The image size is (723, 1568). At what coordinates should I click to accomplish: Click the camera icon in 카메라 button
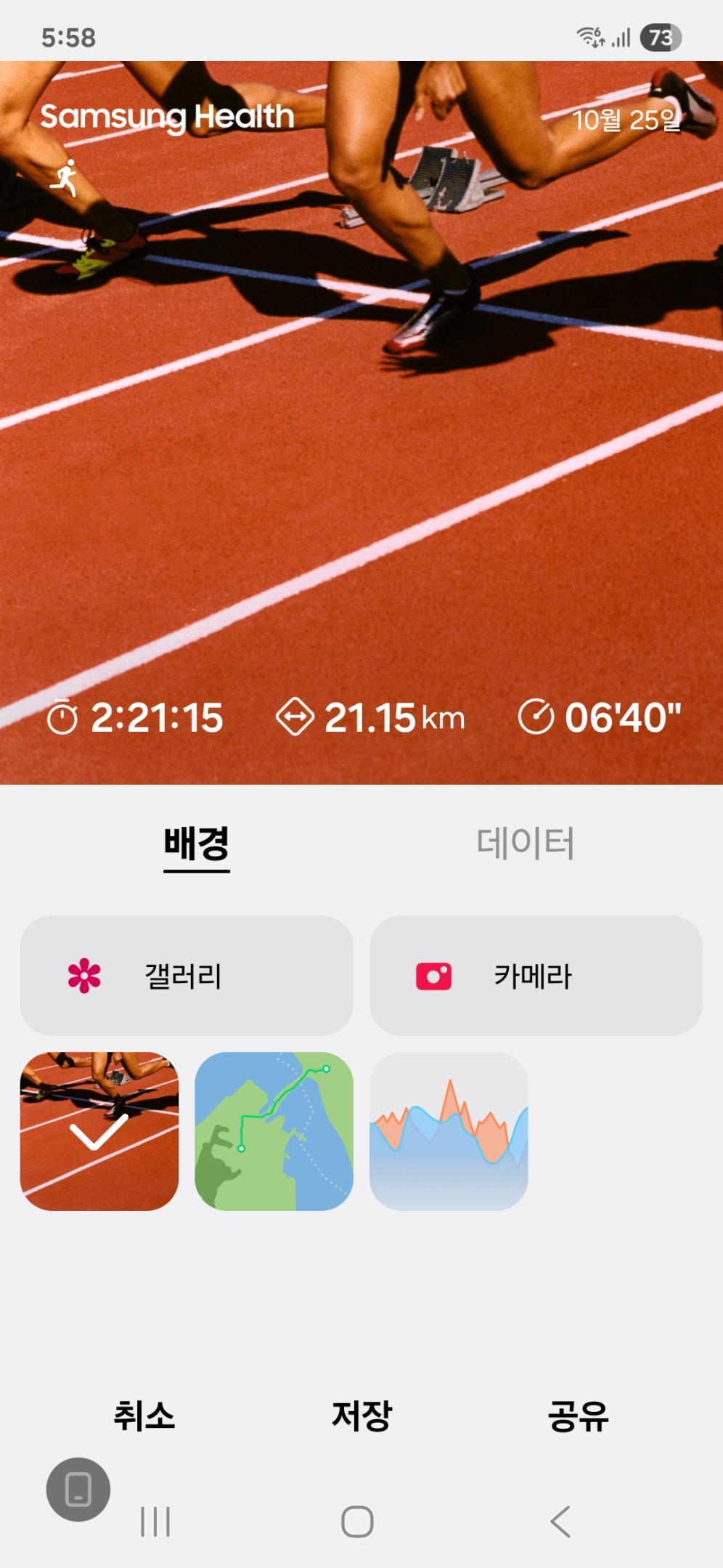point(431,976)
